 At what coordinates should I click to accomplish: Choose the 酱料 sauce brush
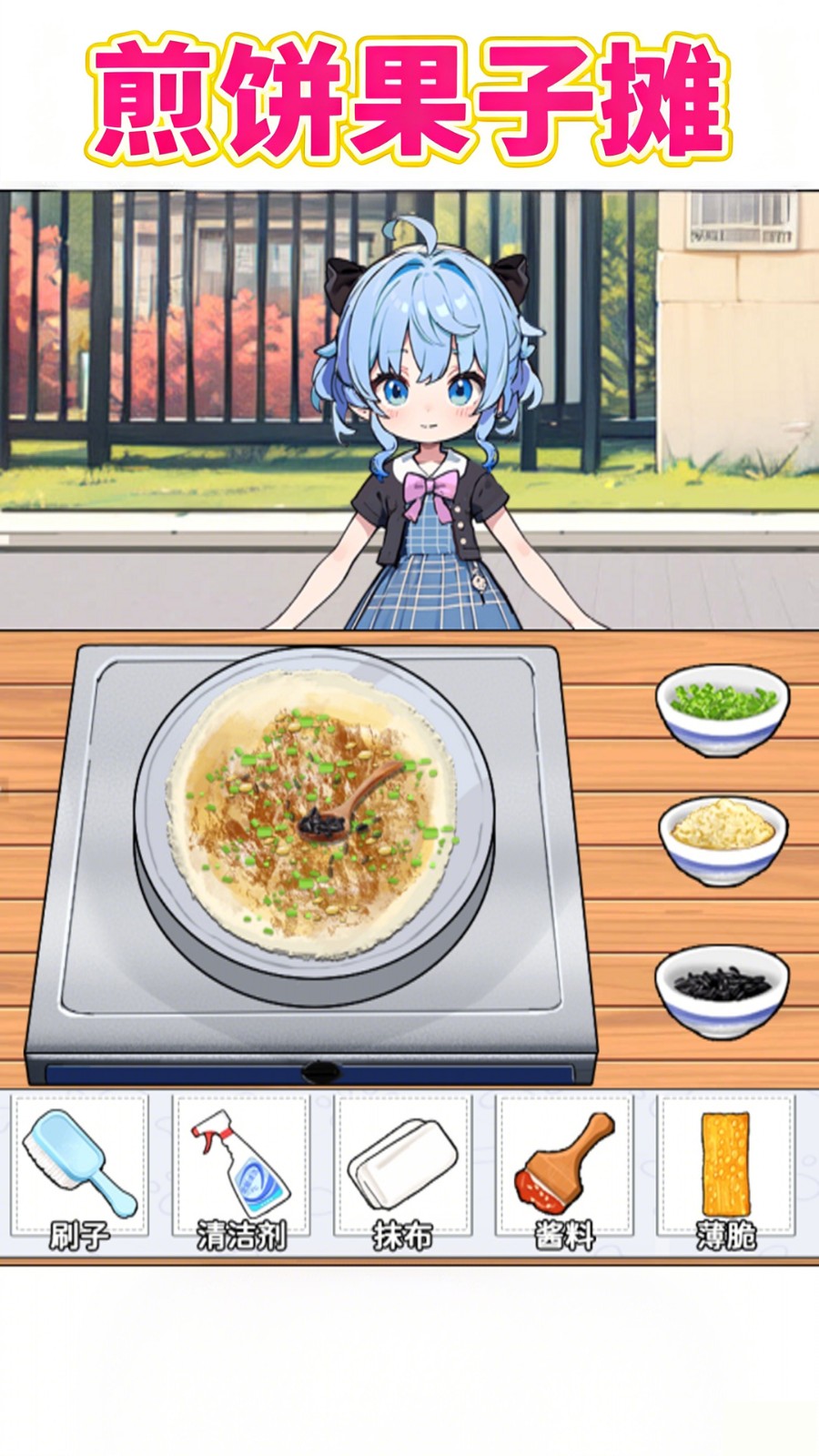point(564,1165)
